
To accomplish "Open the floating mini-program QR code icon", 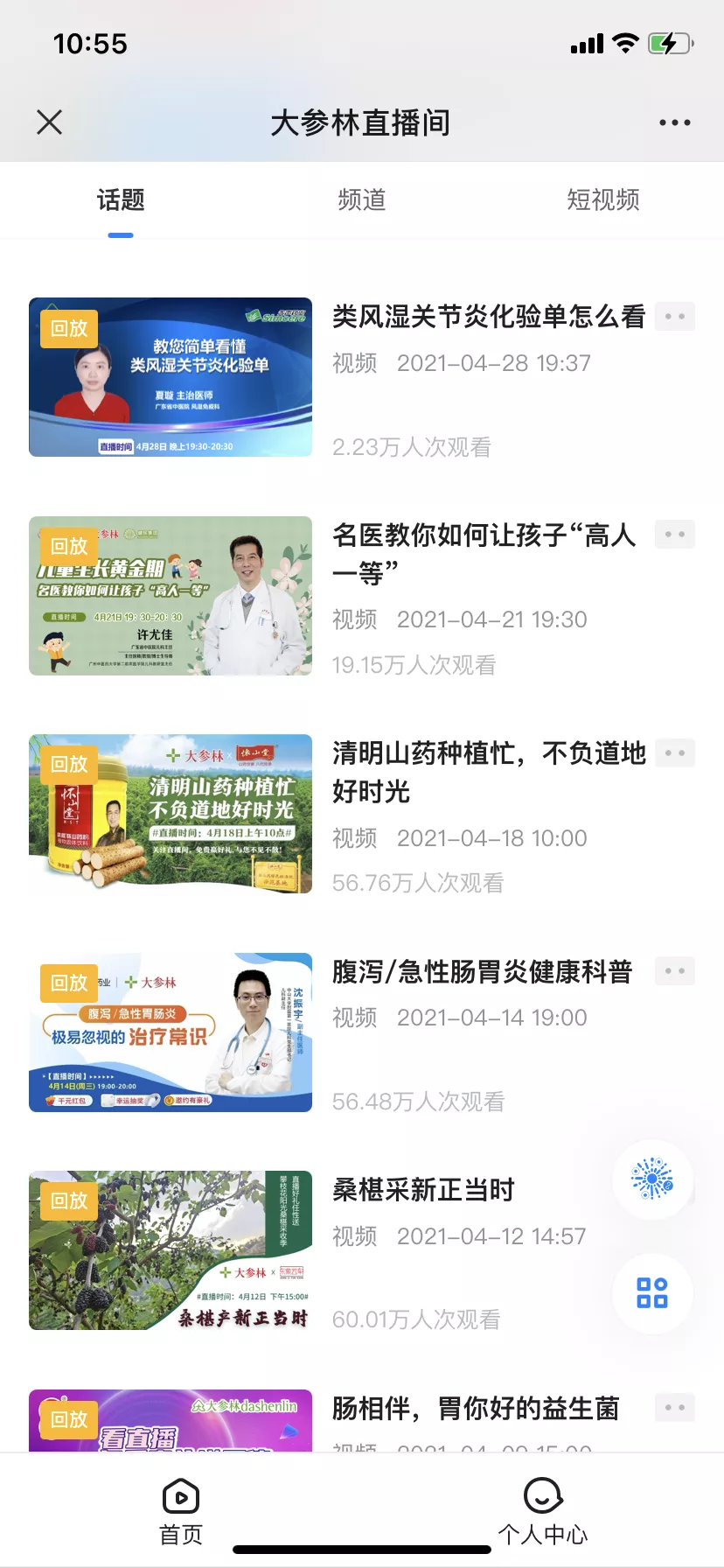I will (x=652, y=1179).
